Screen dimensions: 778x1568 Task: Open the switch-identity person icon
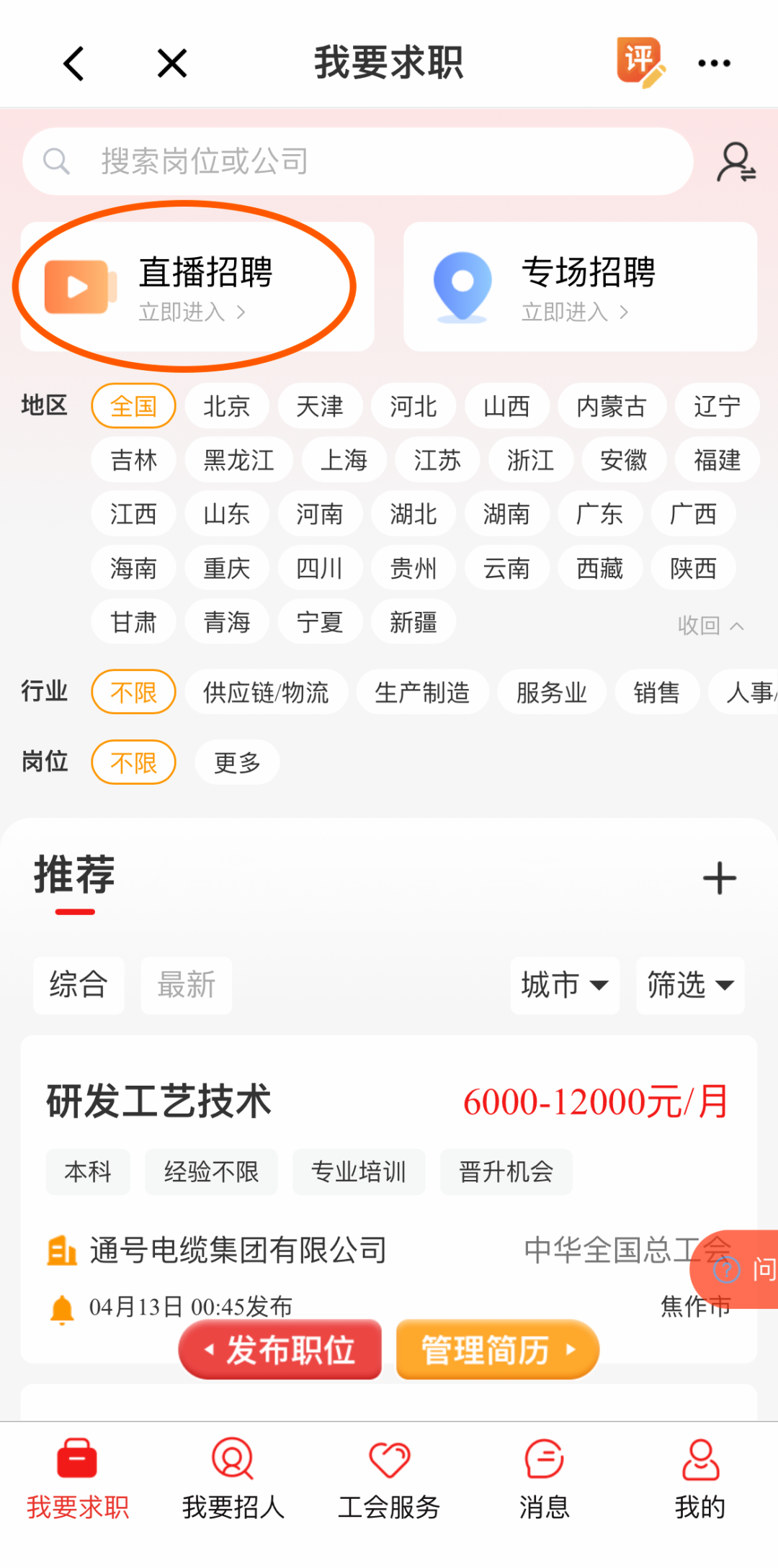735,162
